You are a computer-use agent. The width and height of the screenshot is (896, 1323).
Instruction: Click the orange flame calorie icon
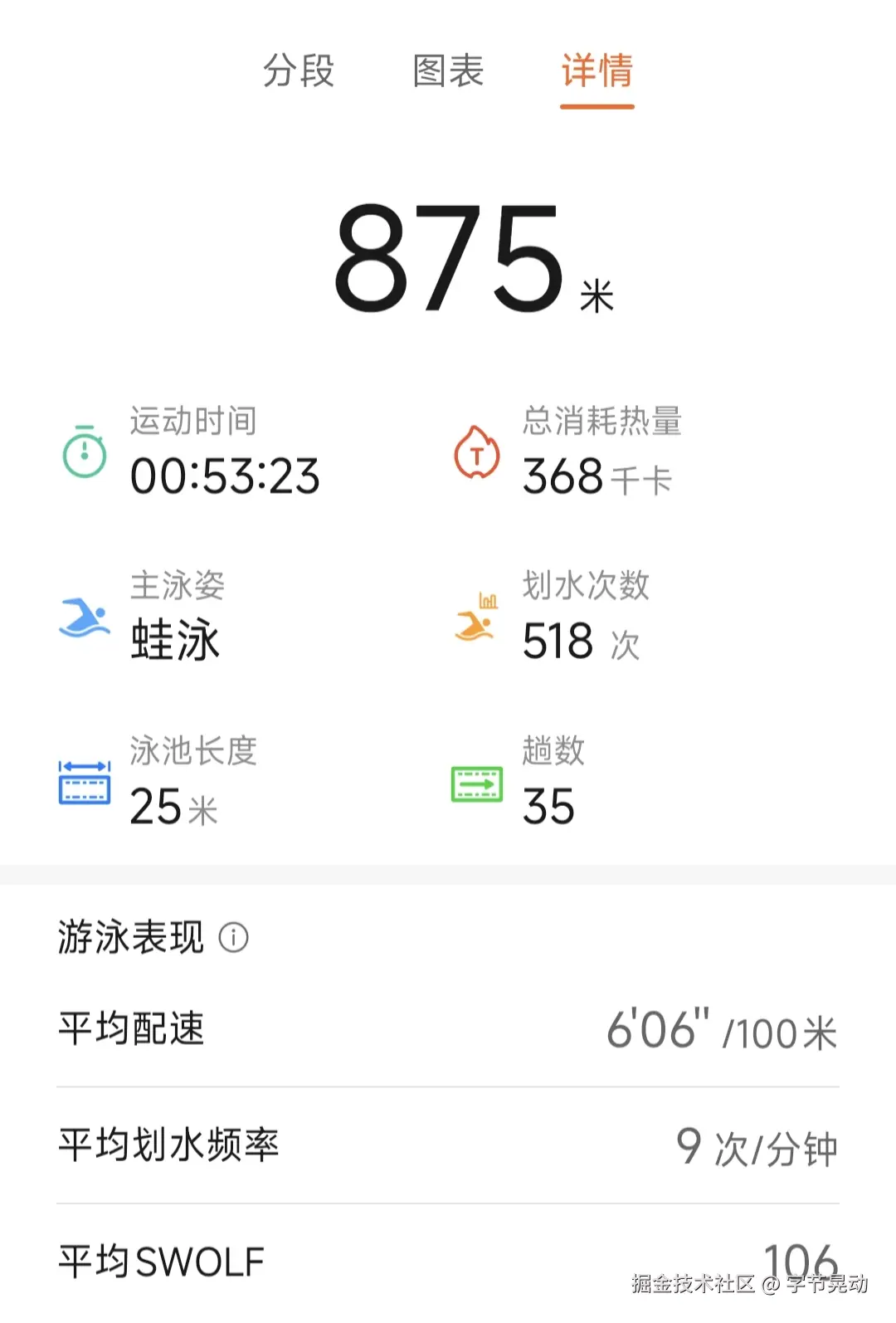[477, 453]
